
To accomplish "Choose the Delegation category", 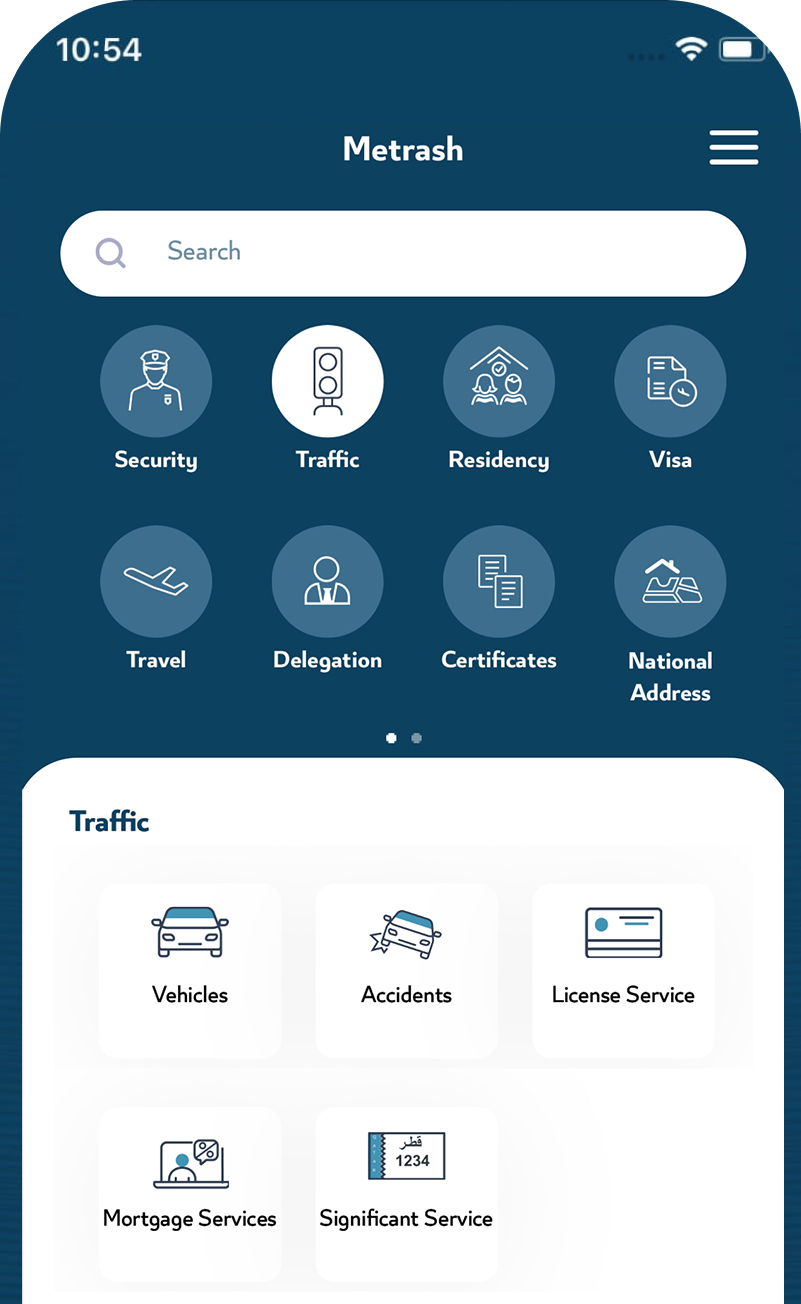I will [327, 582].
